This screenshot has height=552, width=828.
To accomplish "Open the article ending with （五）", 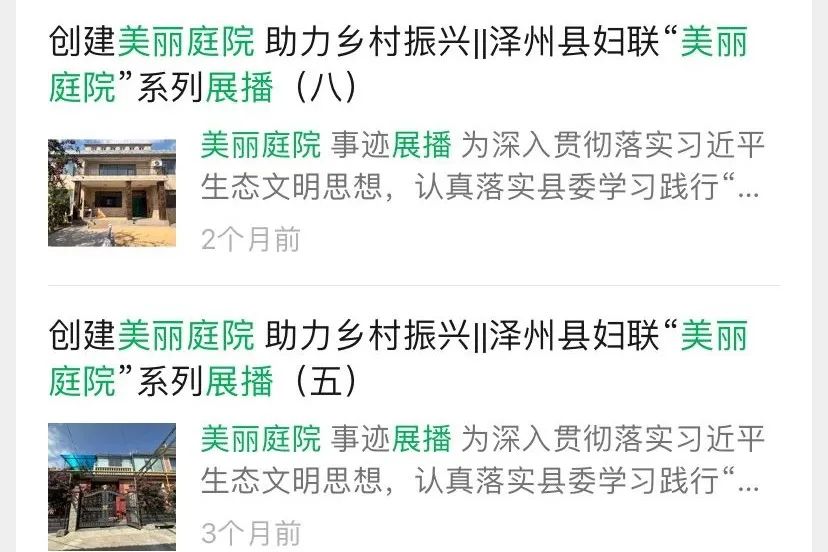I will pos(400,357).
